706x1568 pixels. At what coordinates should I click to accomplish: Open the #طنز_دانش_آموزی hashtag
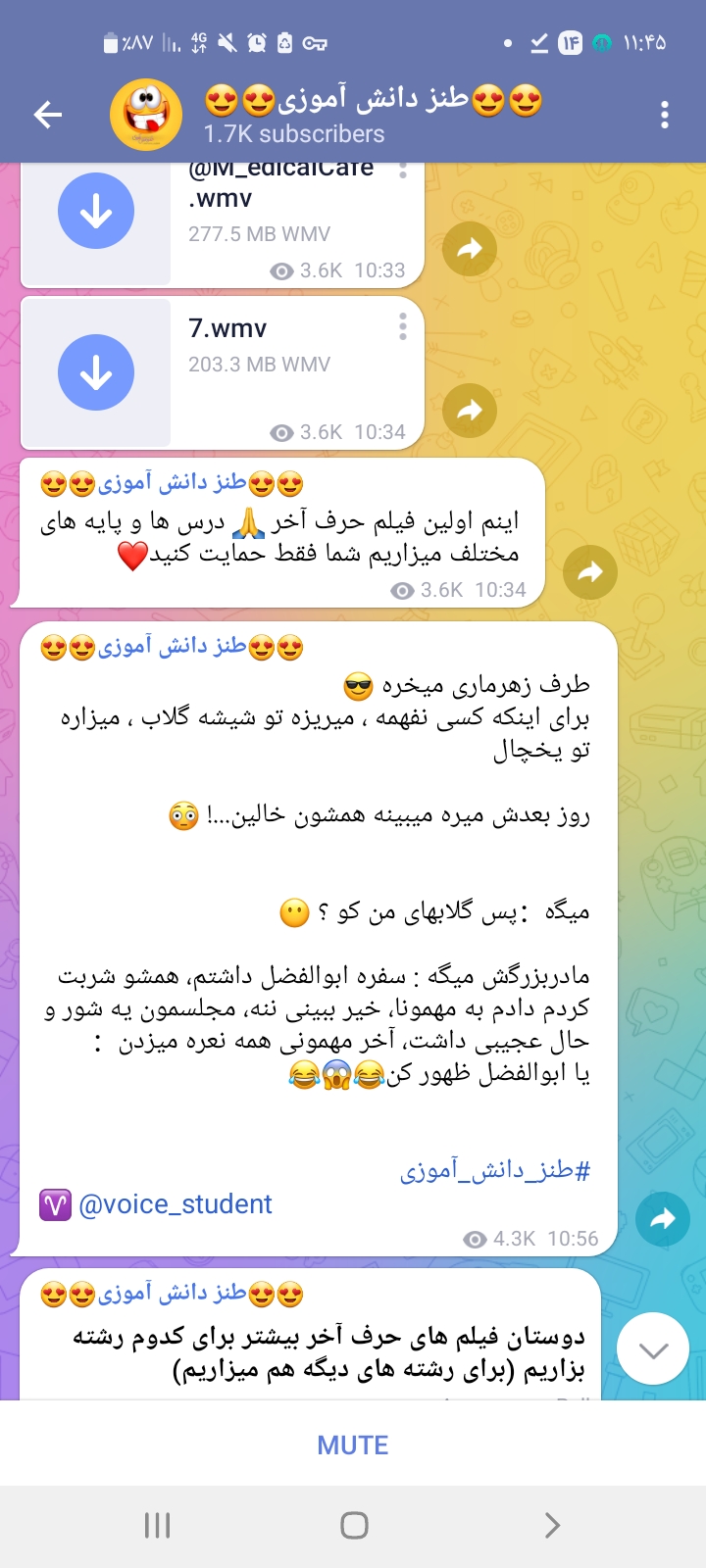(495, 1170)
